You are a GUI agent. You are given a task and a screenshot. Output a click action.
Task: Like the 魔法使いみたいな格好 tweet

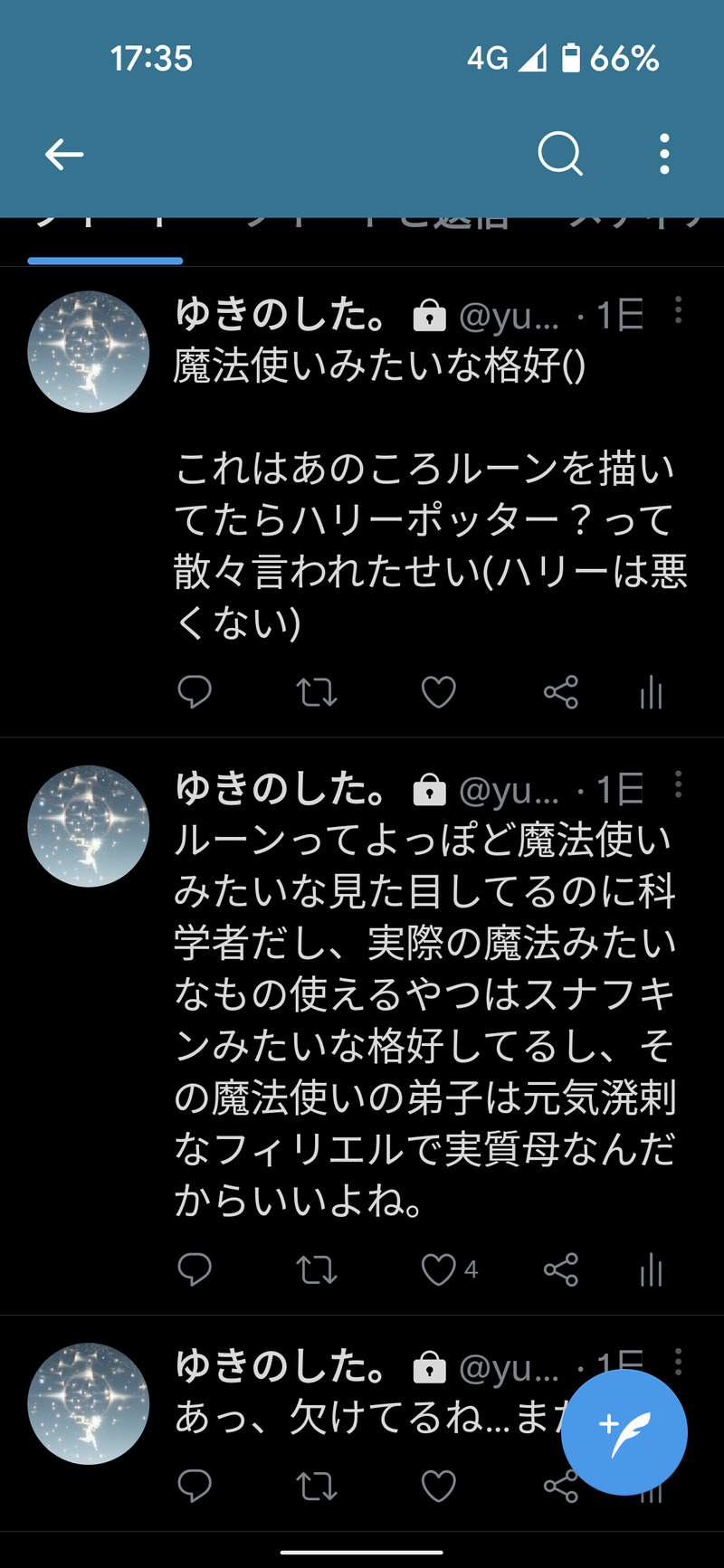tap(439, 693)
